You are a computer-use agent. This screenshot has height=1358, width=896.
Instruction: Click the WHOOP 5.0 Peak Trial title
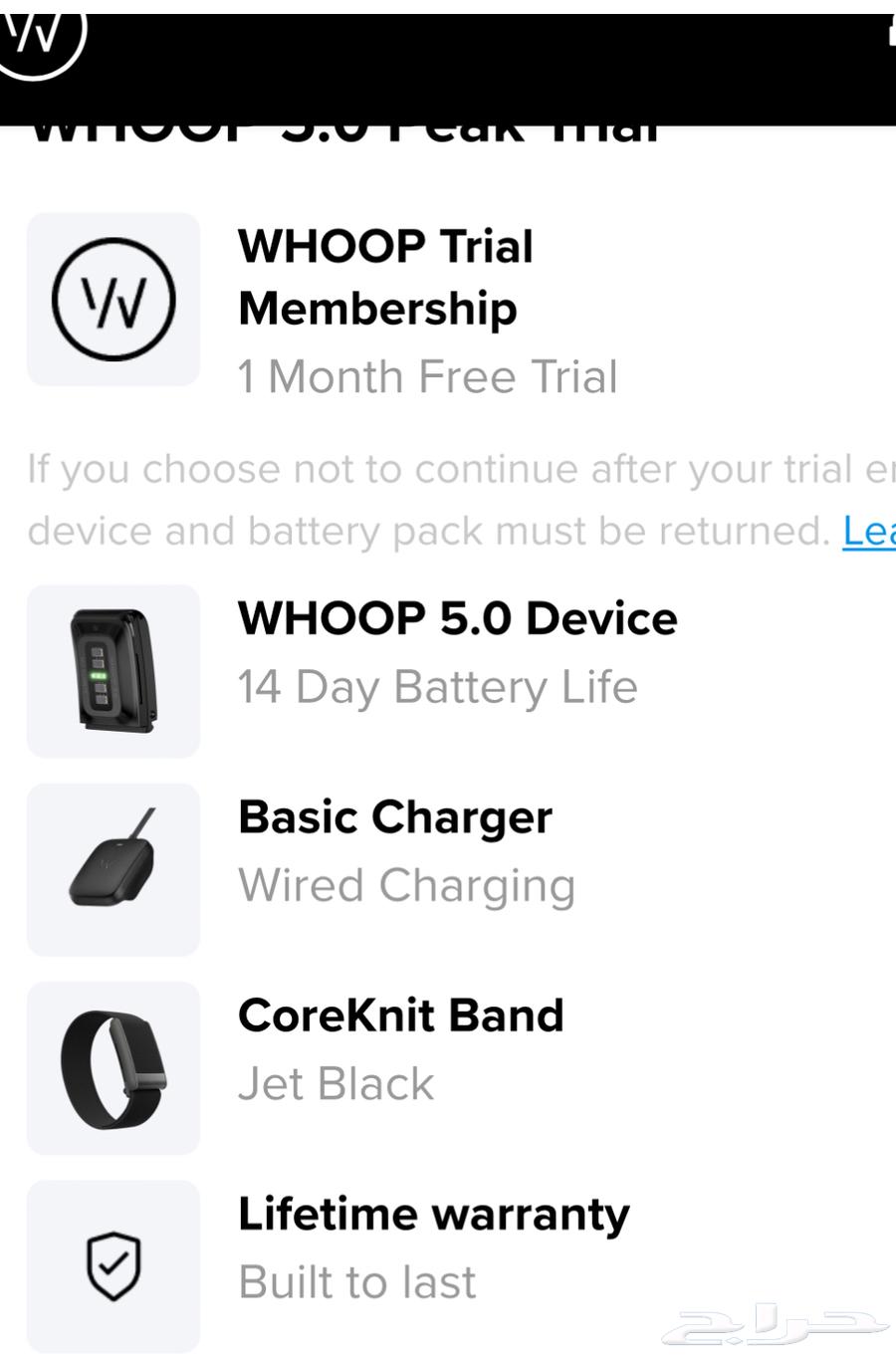pos(348,124)
